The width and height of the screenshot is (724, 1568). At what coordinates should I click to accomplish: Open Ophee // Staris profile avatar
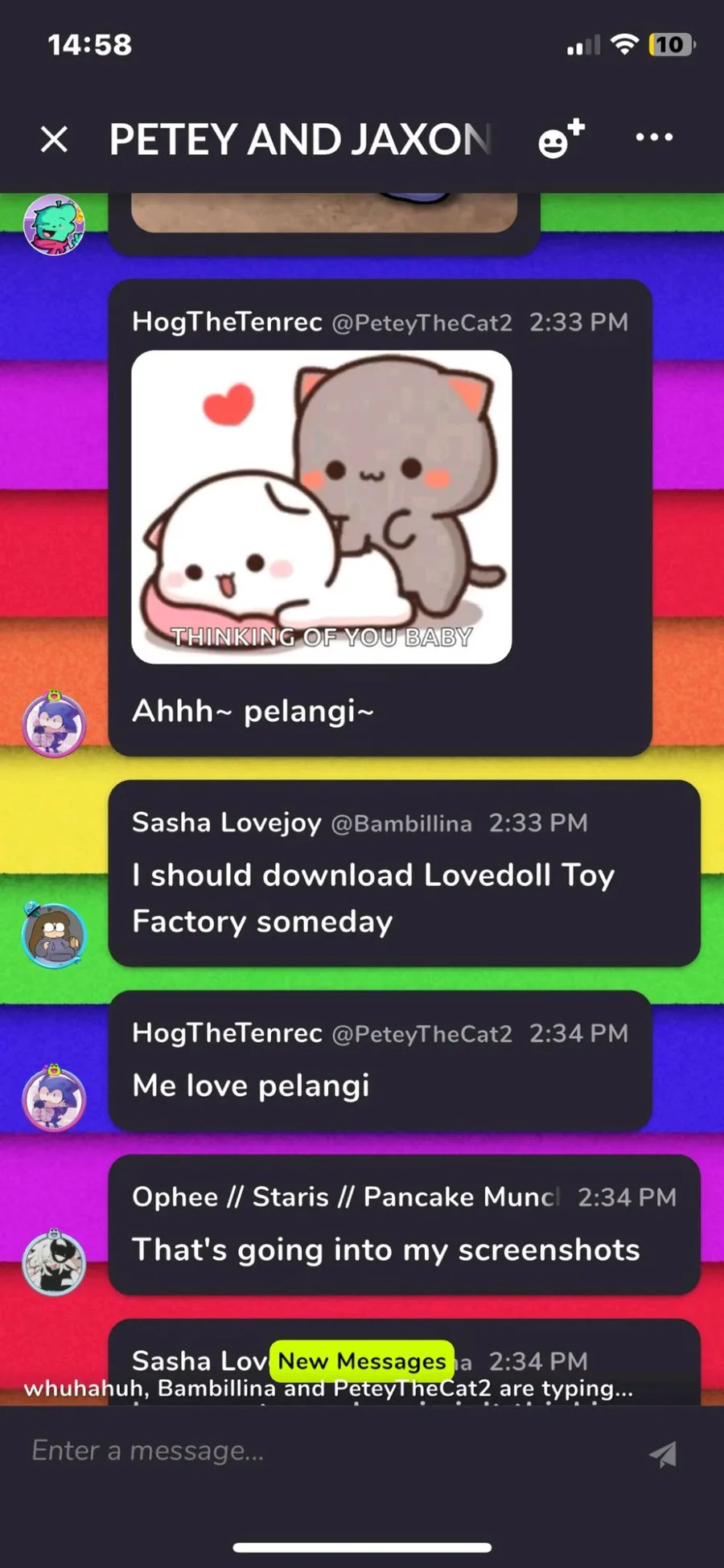54,1262
